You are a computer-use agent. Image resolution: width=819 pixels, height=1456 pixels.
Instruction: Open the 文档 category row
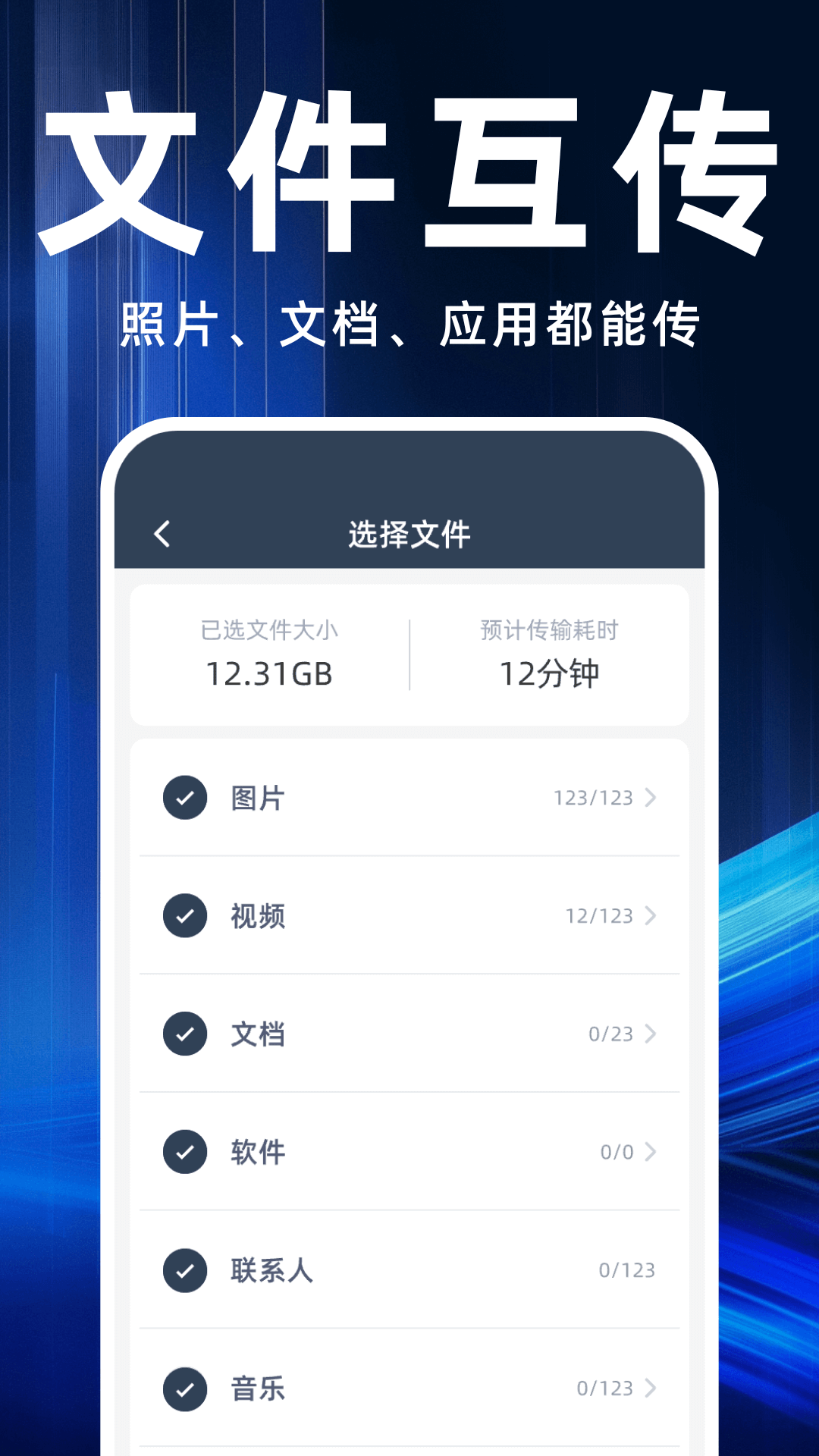(x=651, y=1034)
